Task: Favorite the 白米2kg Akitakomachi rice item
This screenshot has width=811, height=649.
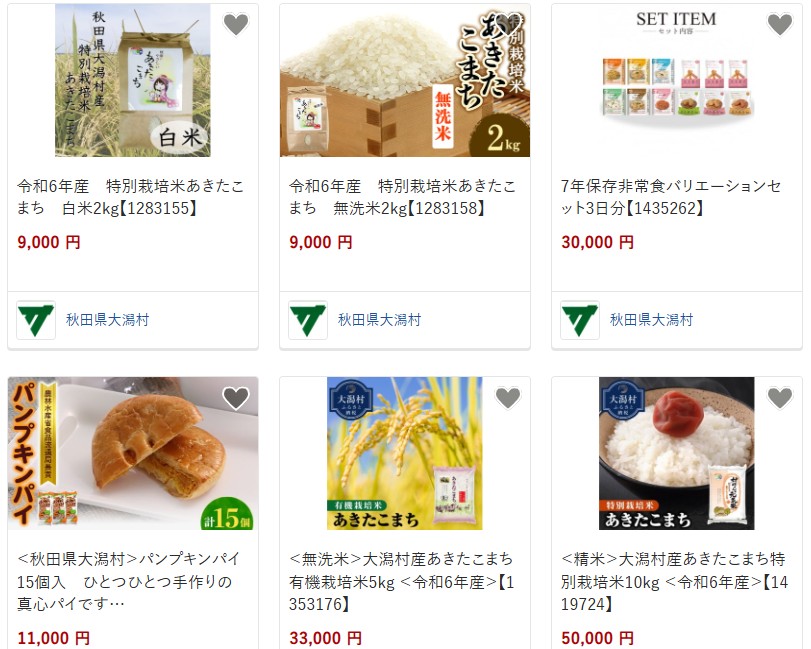Action: 236,25
